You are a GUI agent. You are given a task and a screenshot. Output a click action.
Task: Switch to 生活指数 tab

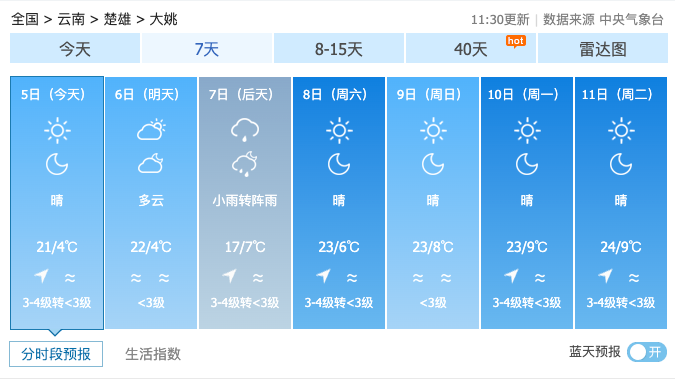[153, 354]
